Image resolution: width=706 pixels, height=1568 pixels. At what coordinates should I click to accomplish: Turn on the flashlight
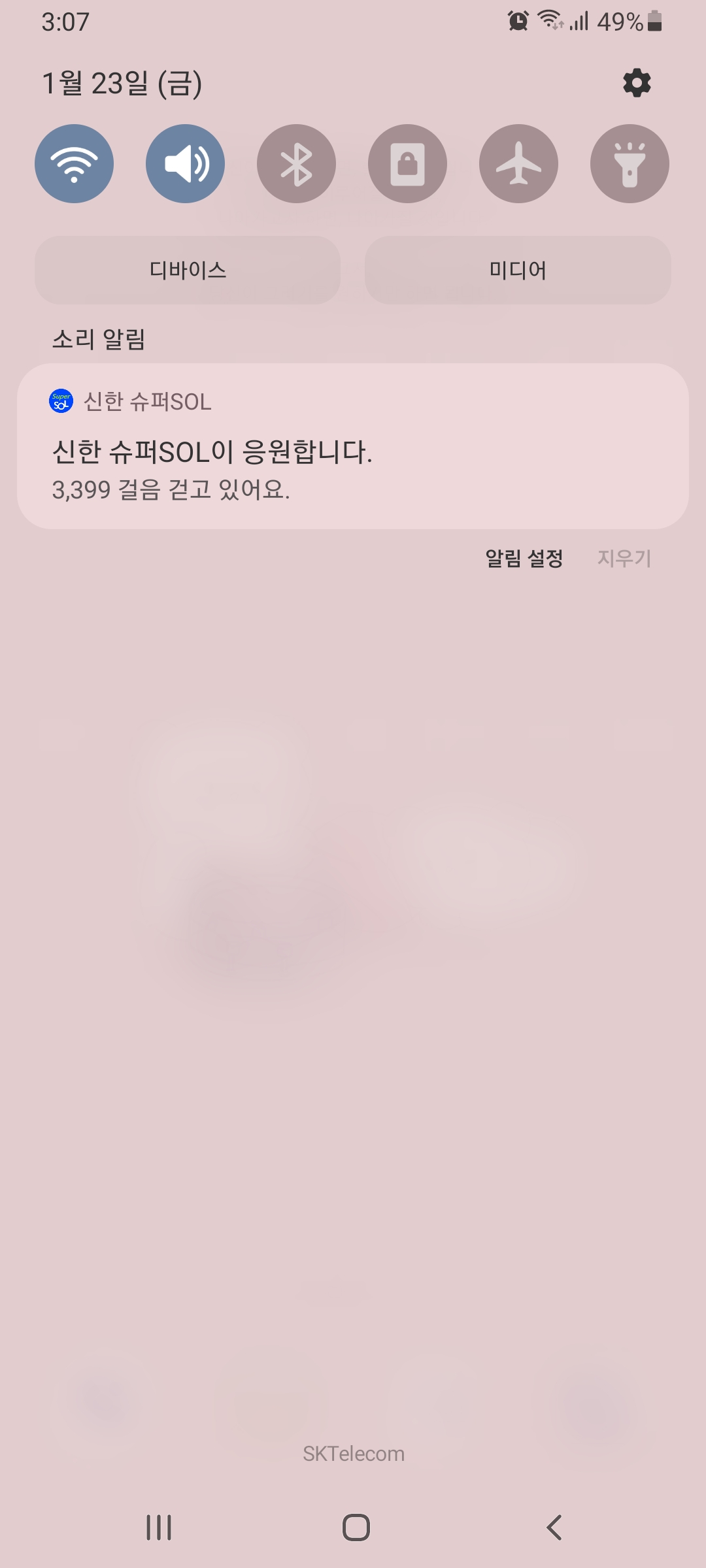point(630,163)
